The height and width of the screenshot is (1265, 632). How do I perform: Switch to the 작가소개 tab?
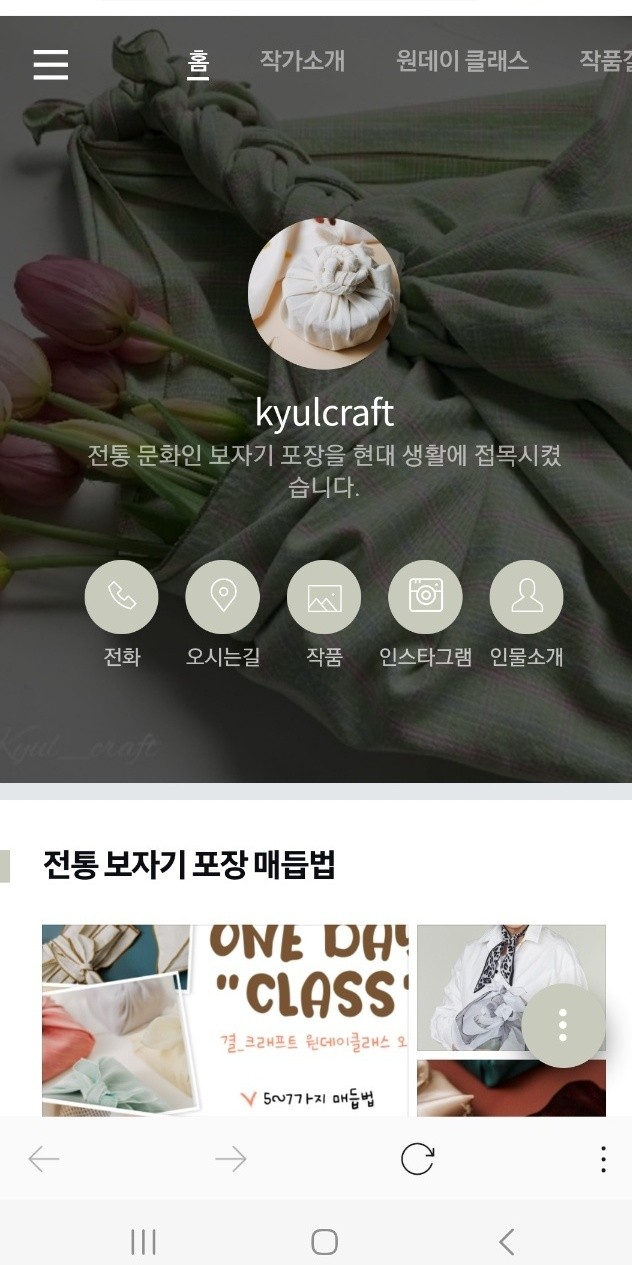click(x=302, y=61)
